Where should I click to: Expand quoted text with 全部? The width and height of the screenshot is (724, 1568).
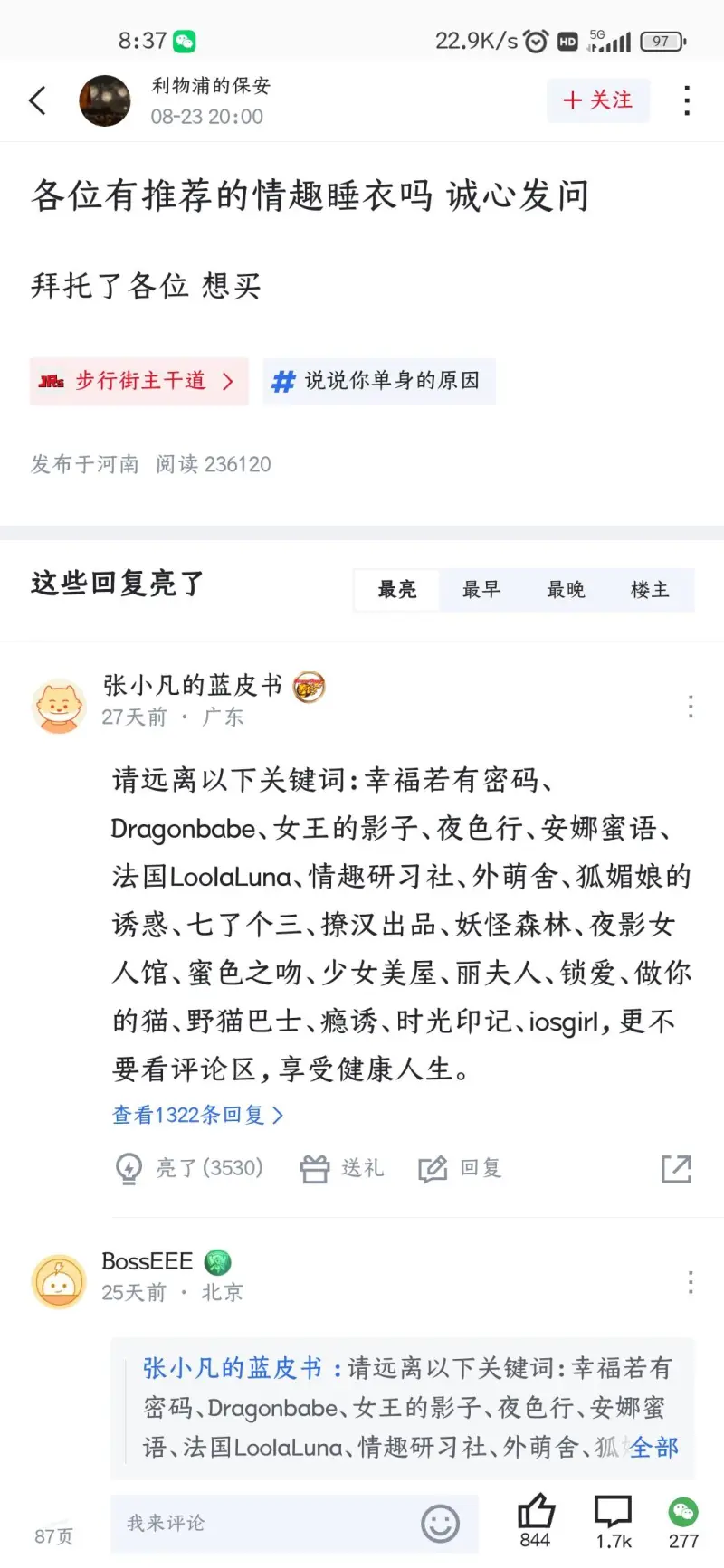click(653, 1448)
